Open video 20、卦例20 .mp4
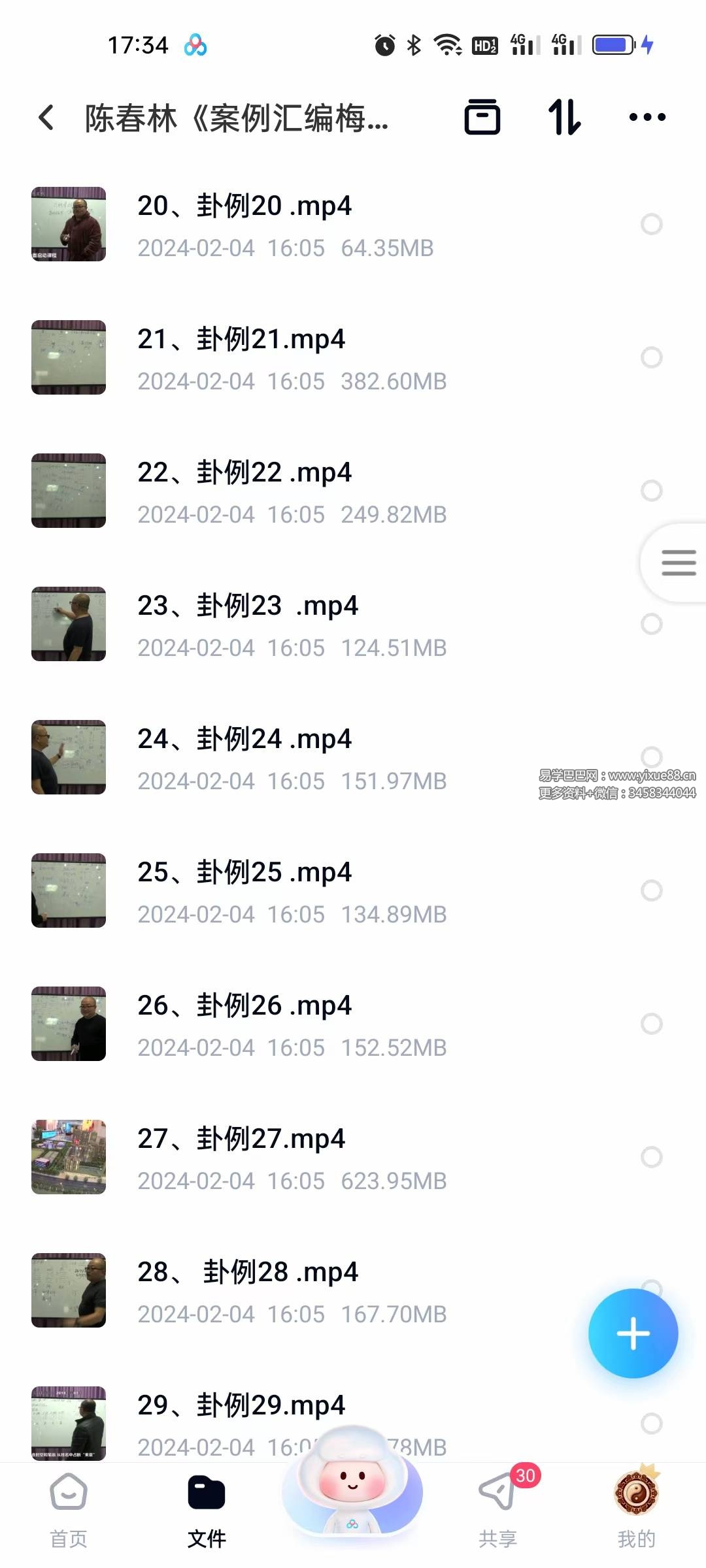The width and height of the screenshot is (706, 1568). tap(244, 206)
